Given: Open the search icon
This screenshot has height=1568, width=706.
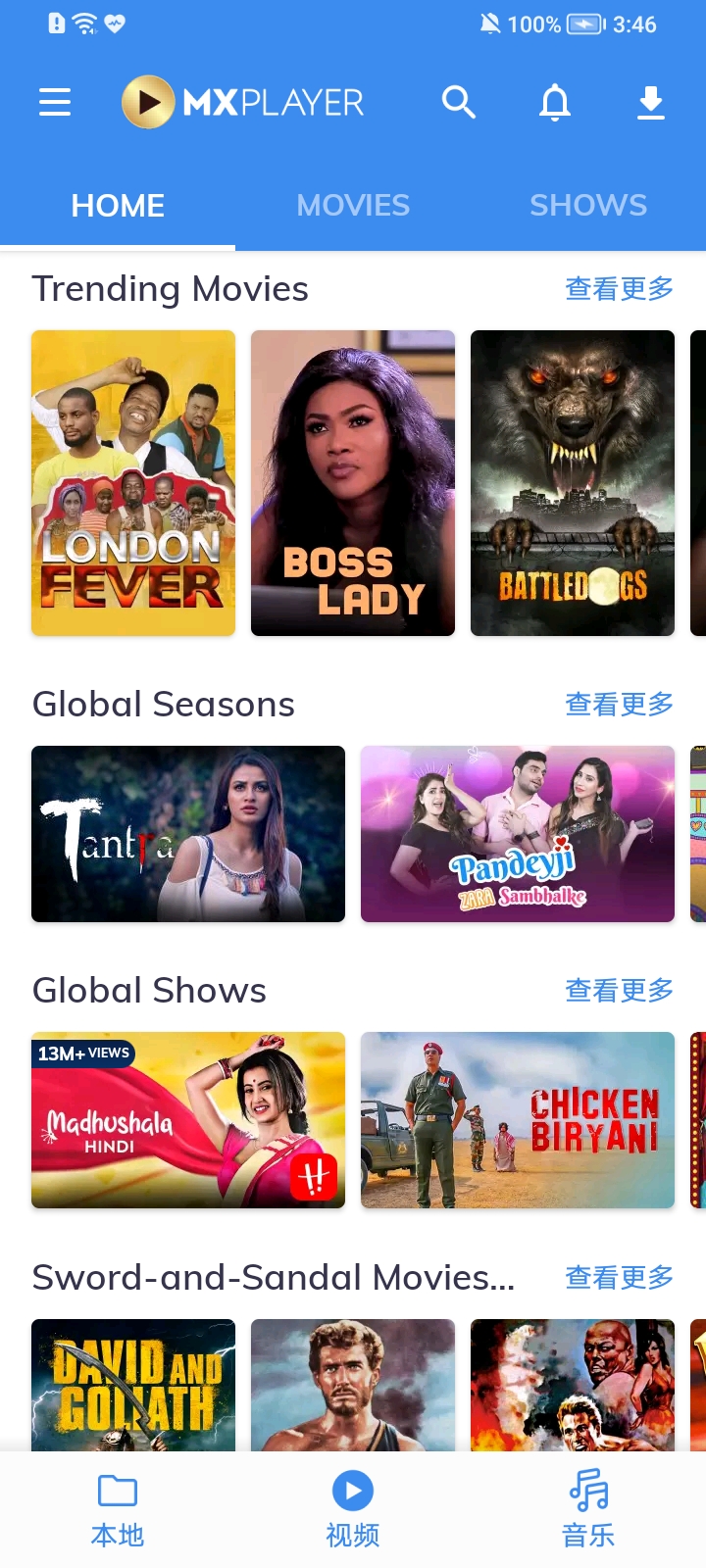Looking at the screenshot, I should click(458, 102).
